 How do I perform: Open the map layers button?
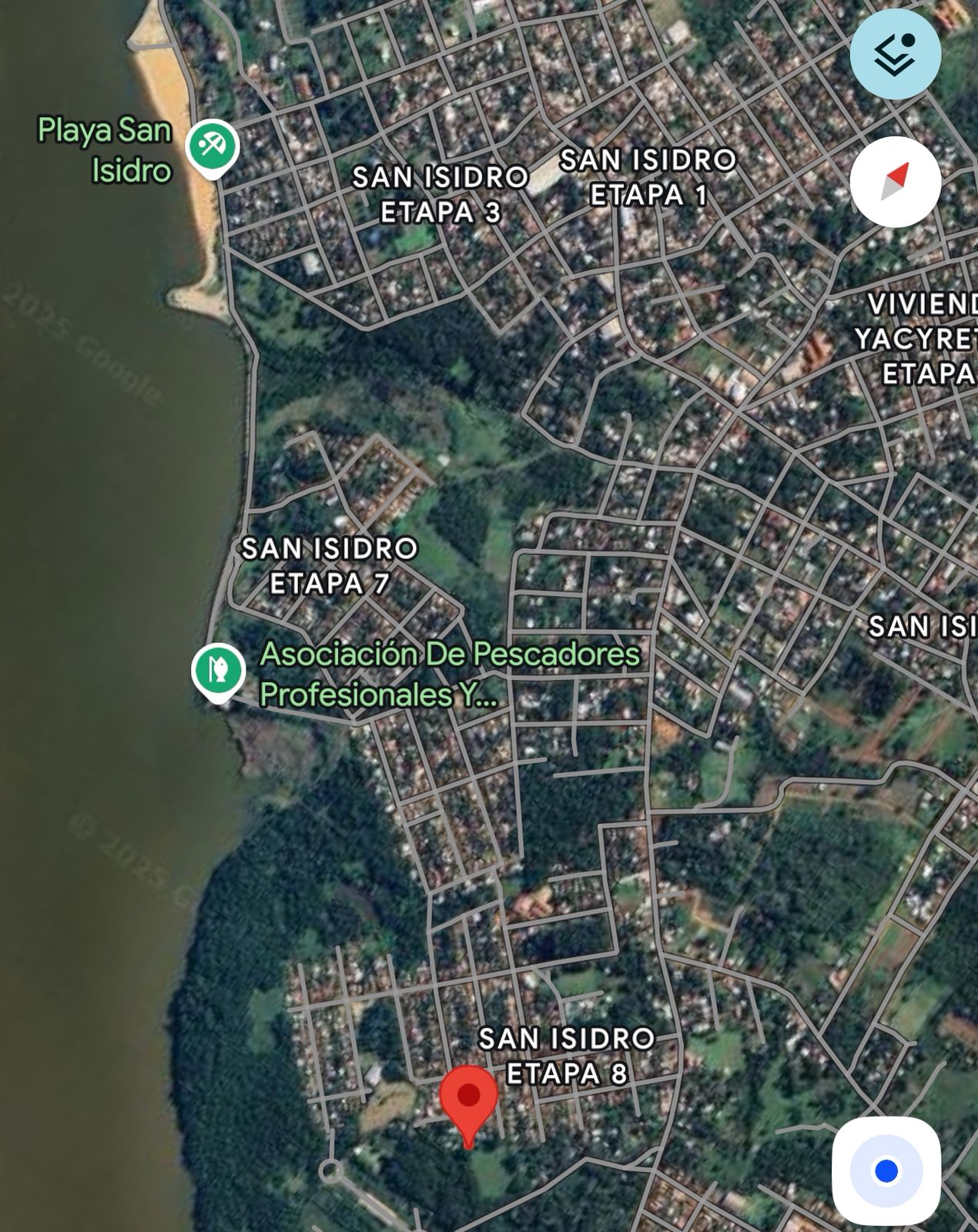point(895,53)
